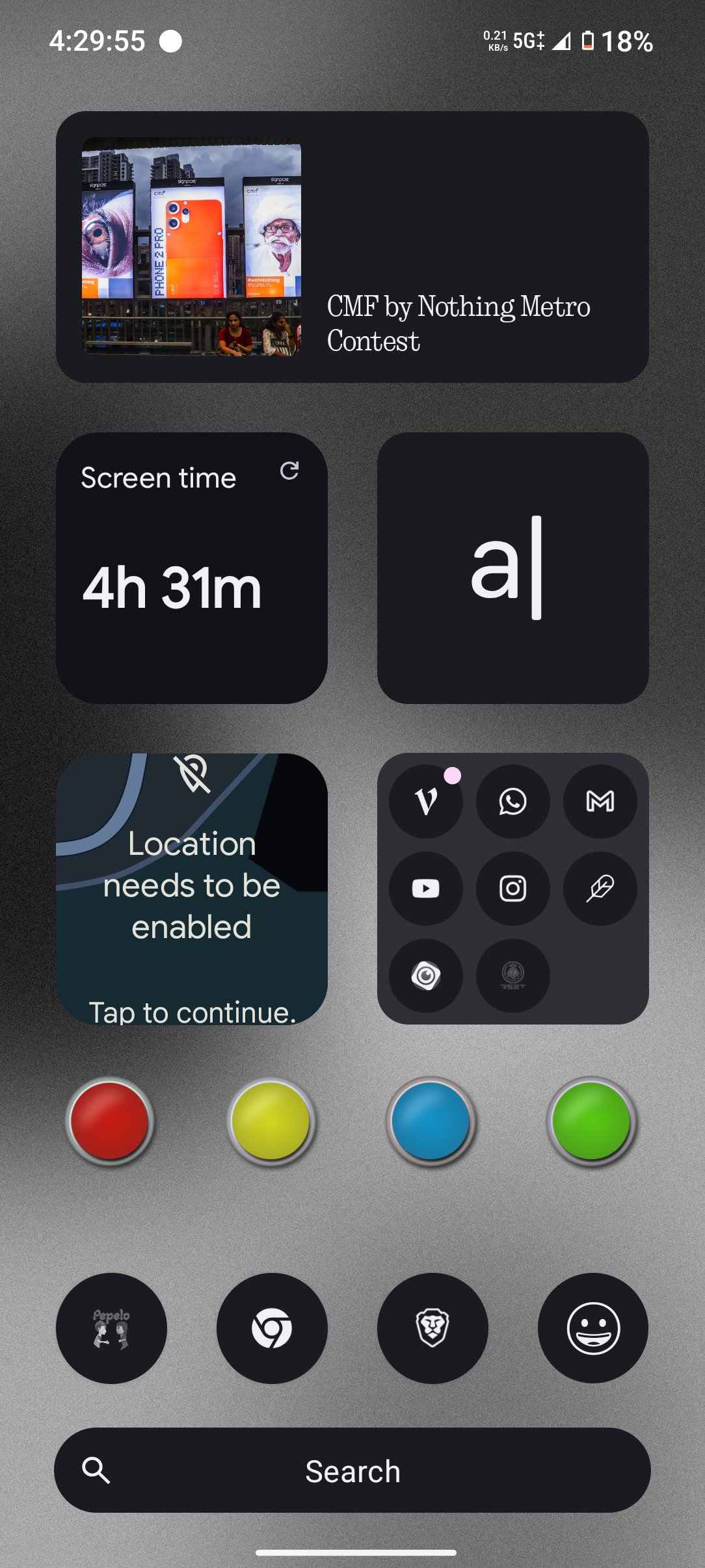Tap the red round button
The width and height of the screenshot is (705, 1568).
click(111, 1121)
